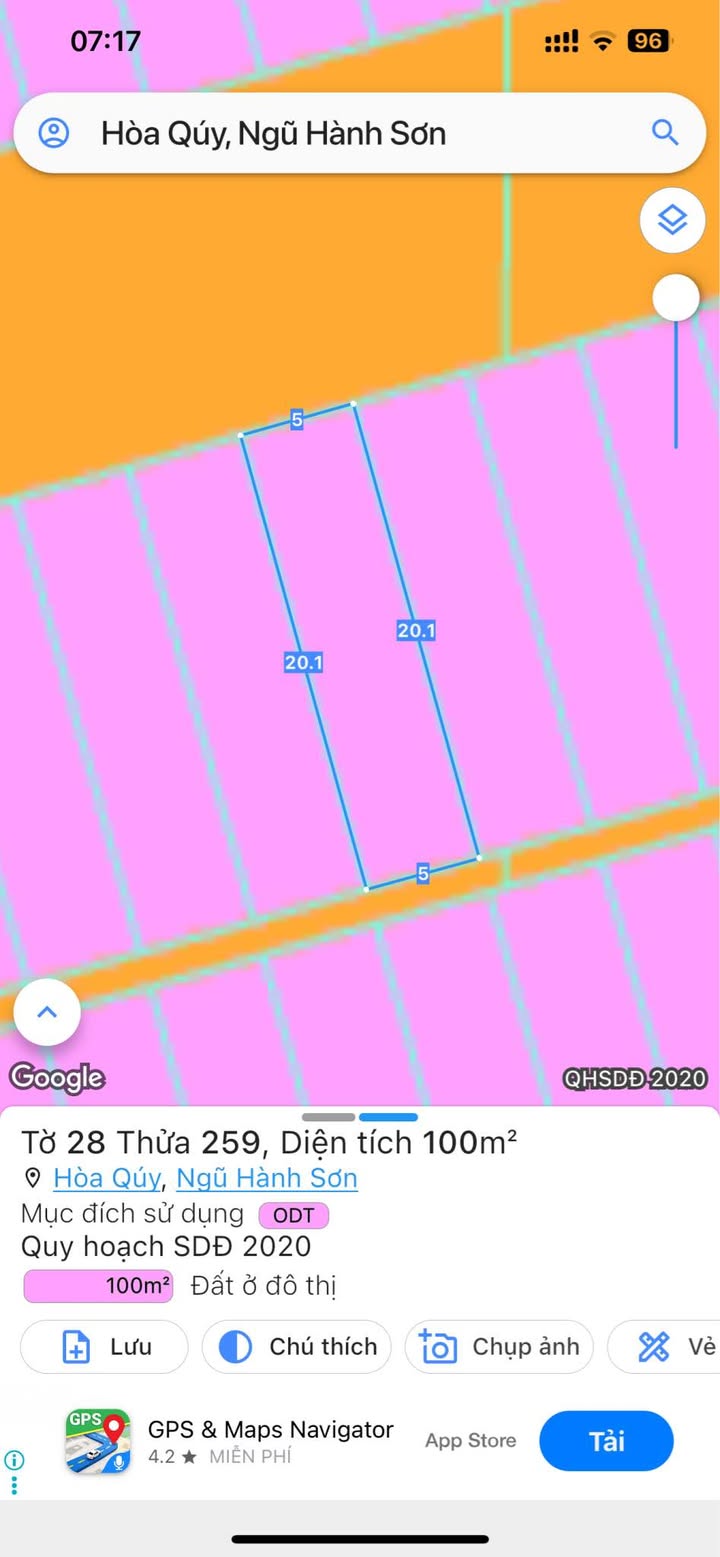Tap the opacity slider handle

coord(676,298)
